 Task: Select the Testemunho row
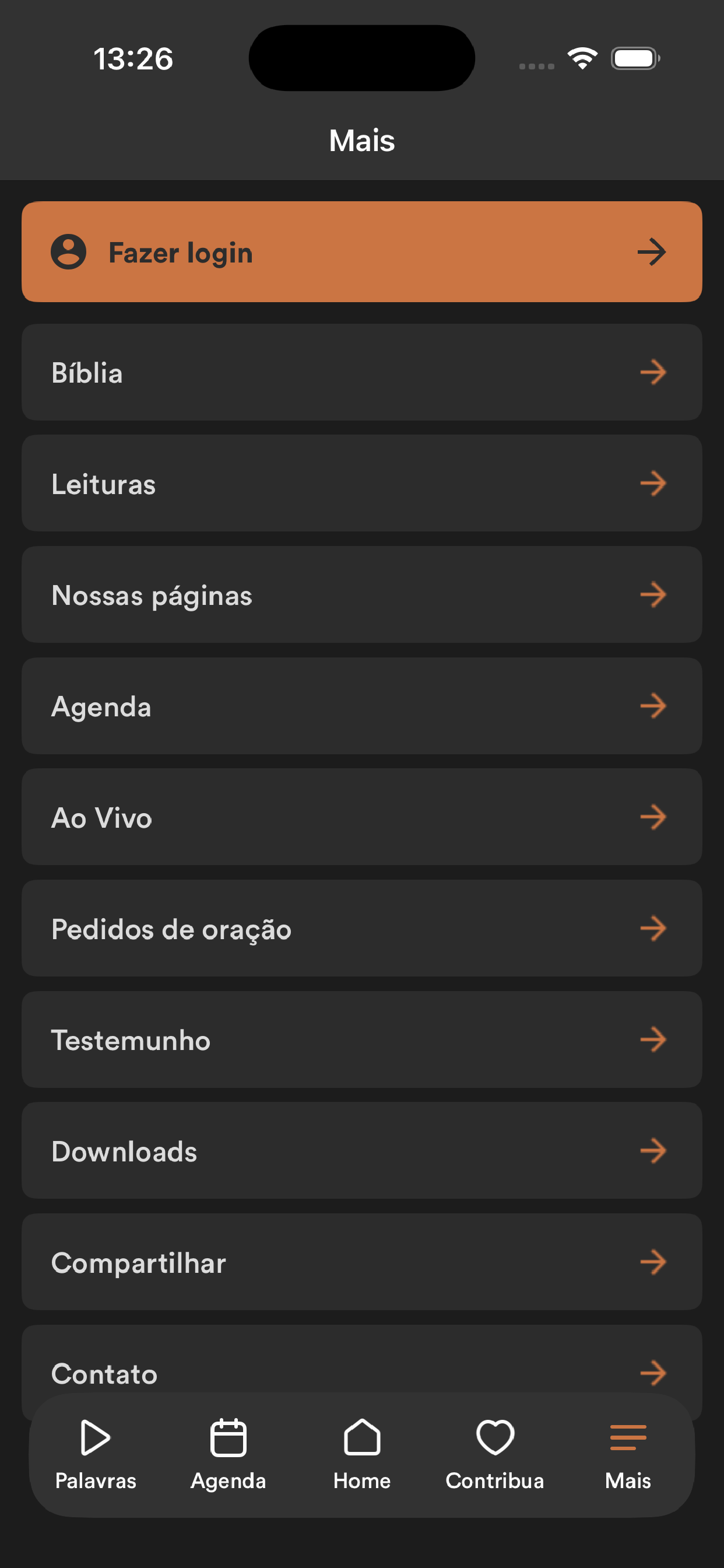(362, 1039)
